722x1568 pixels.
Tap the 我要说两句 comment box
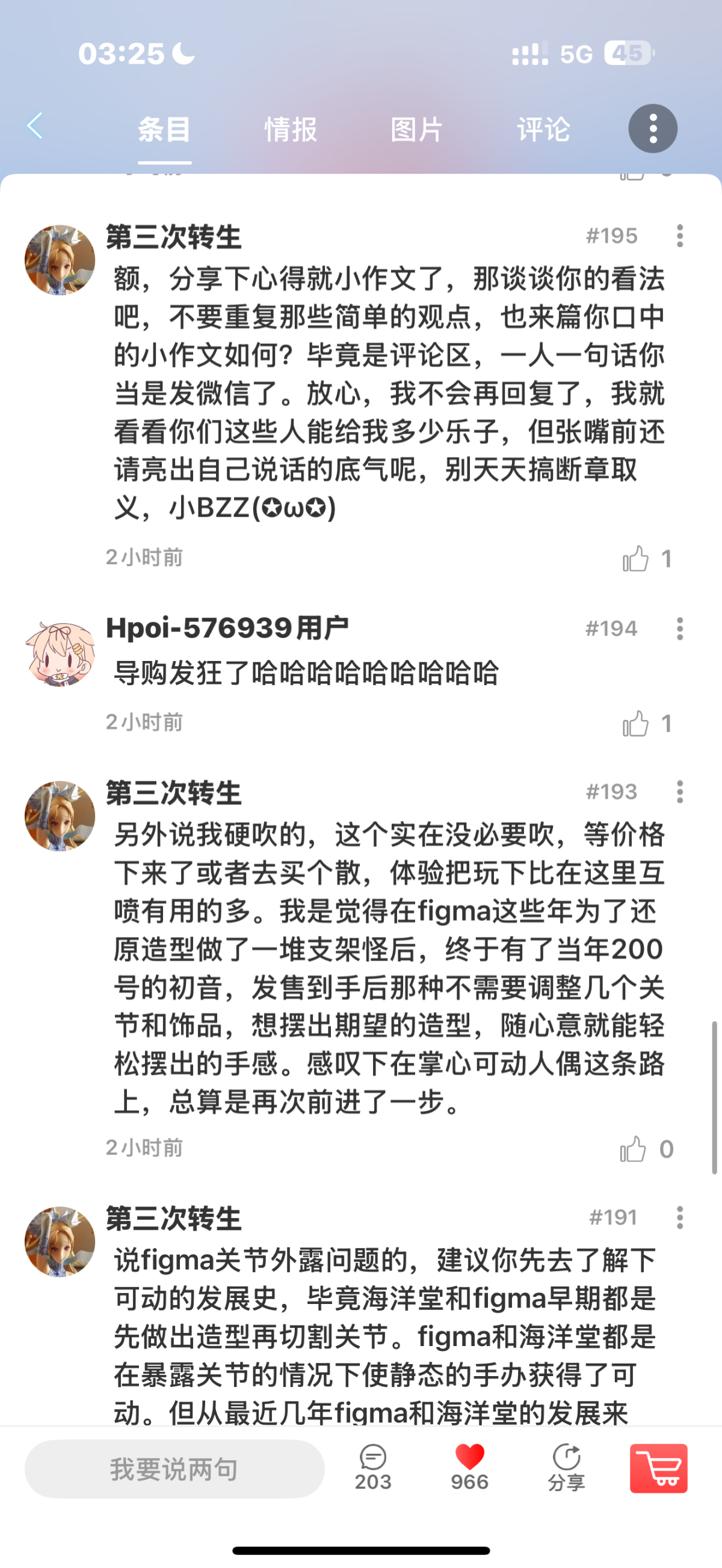coord(174,1469)
